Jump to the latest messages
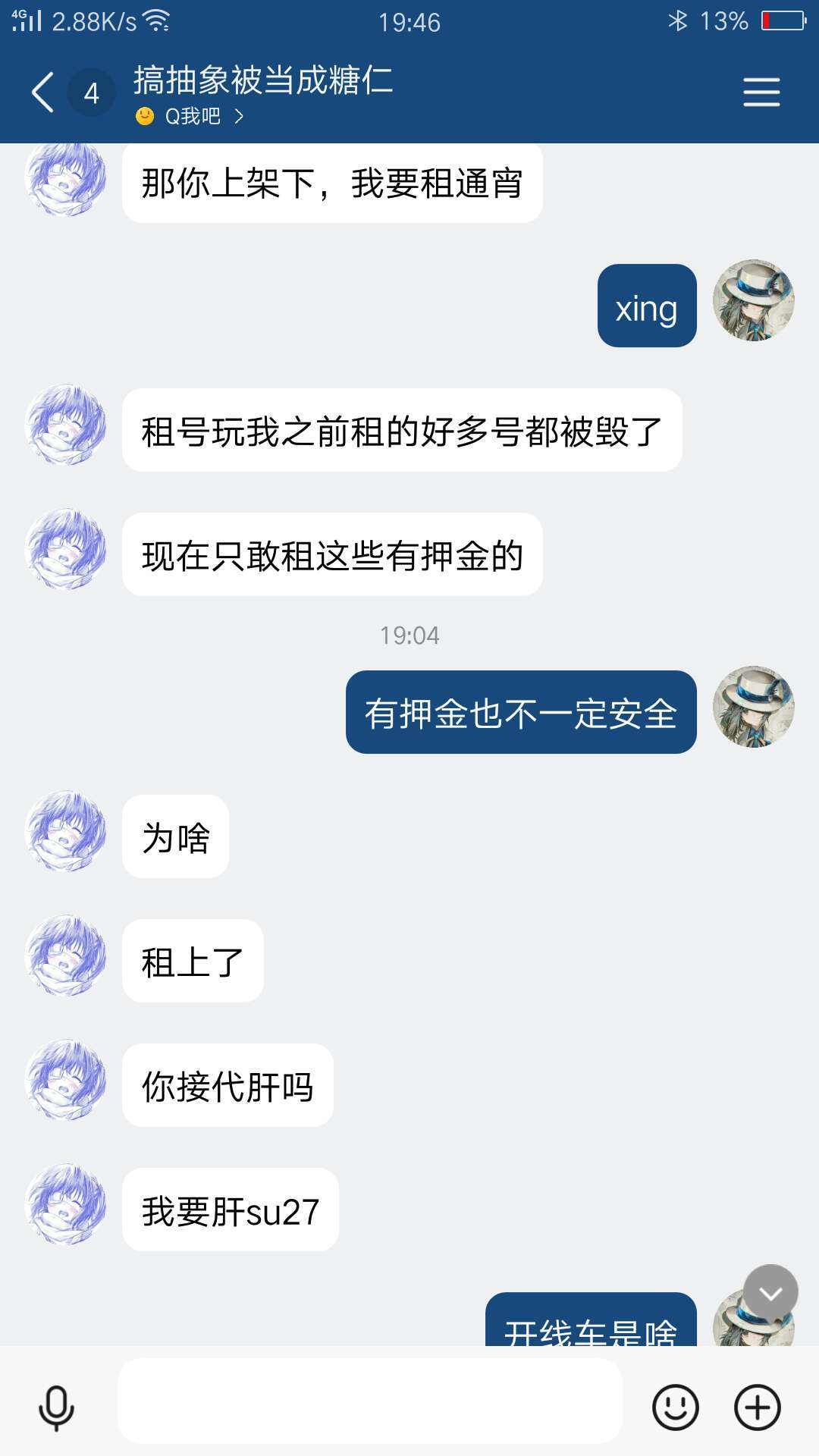This screenshot has height=1456, width=819. coord(770,1292)
